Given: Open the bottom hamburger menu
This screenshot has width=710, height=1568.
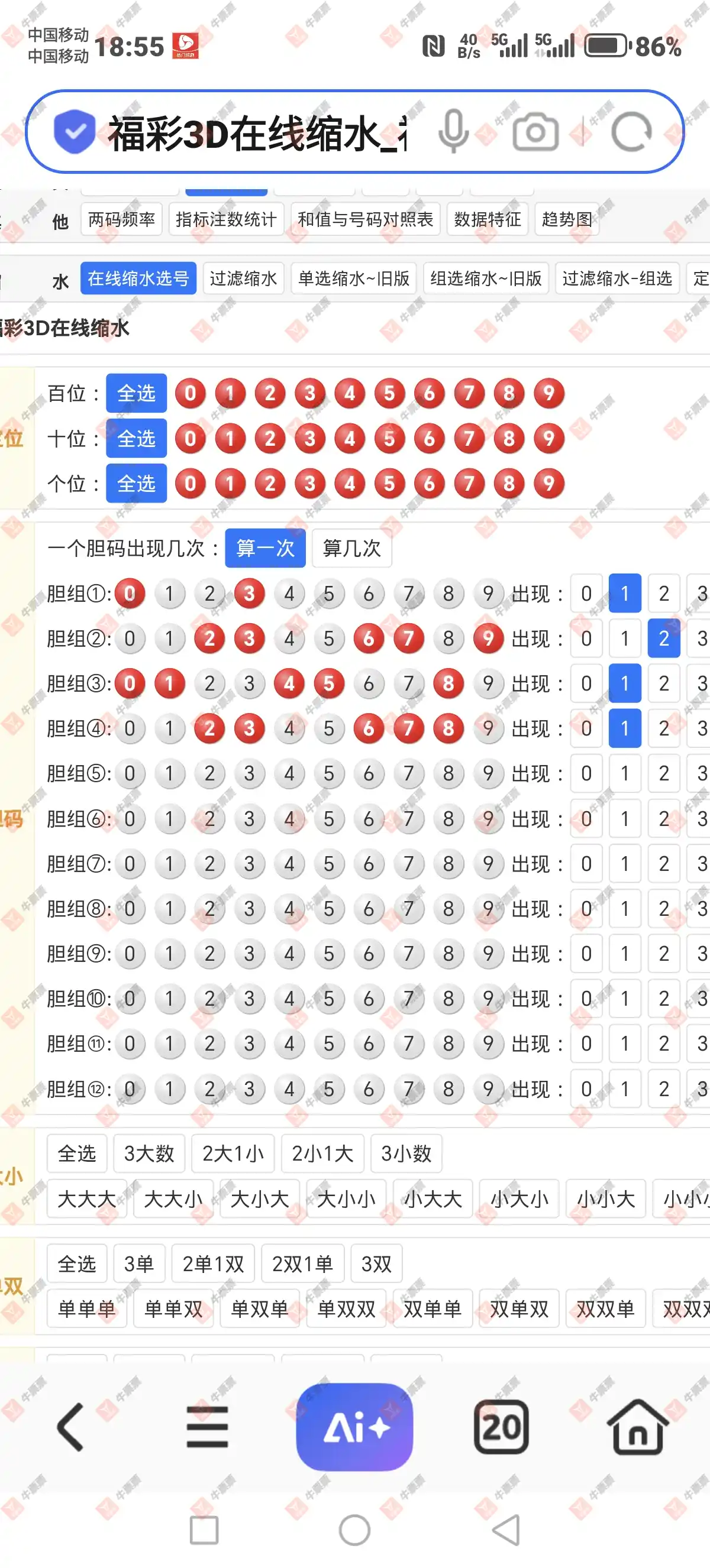Looking at the screenshot, I should coord(208,1427).
